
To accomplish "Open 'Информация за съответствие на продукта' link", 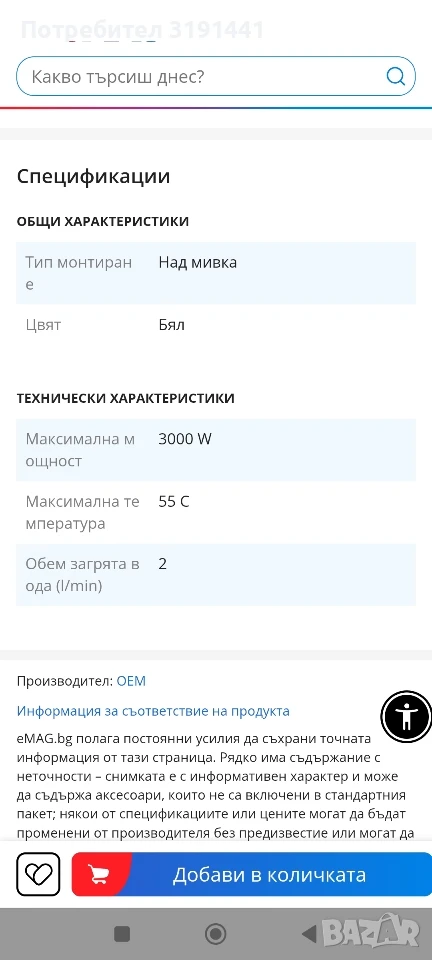I will pyautogui.click(x=153, y=711).
